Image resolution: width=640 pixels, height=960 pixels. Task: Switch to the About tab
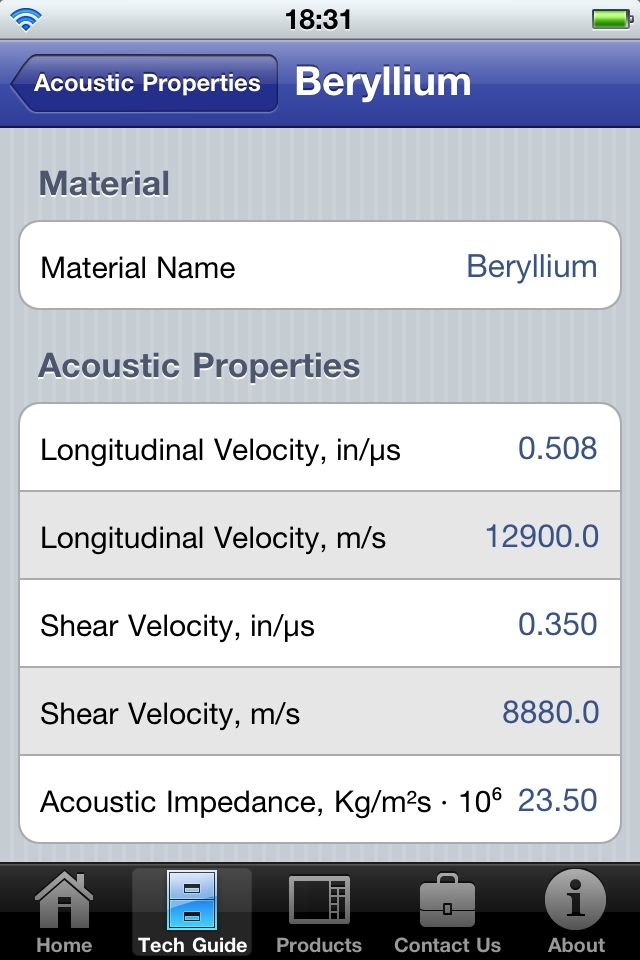pos(576,911)
